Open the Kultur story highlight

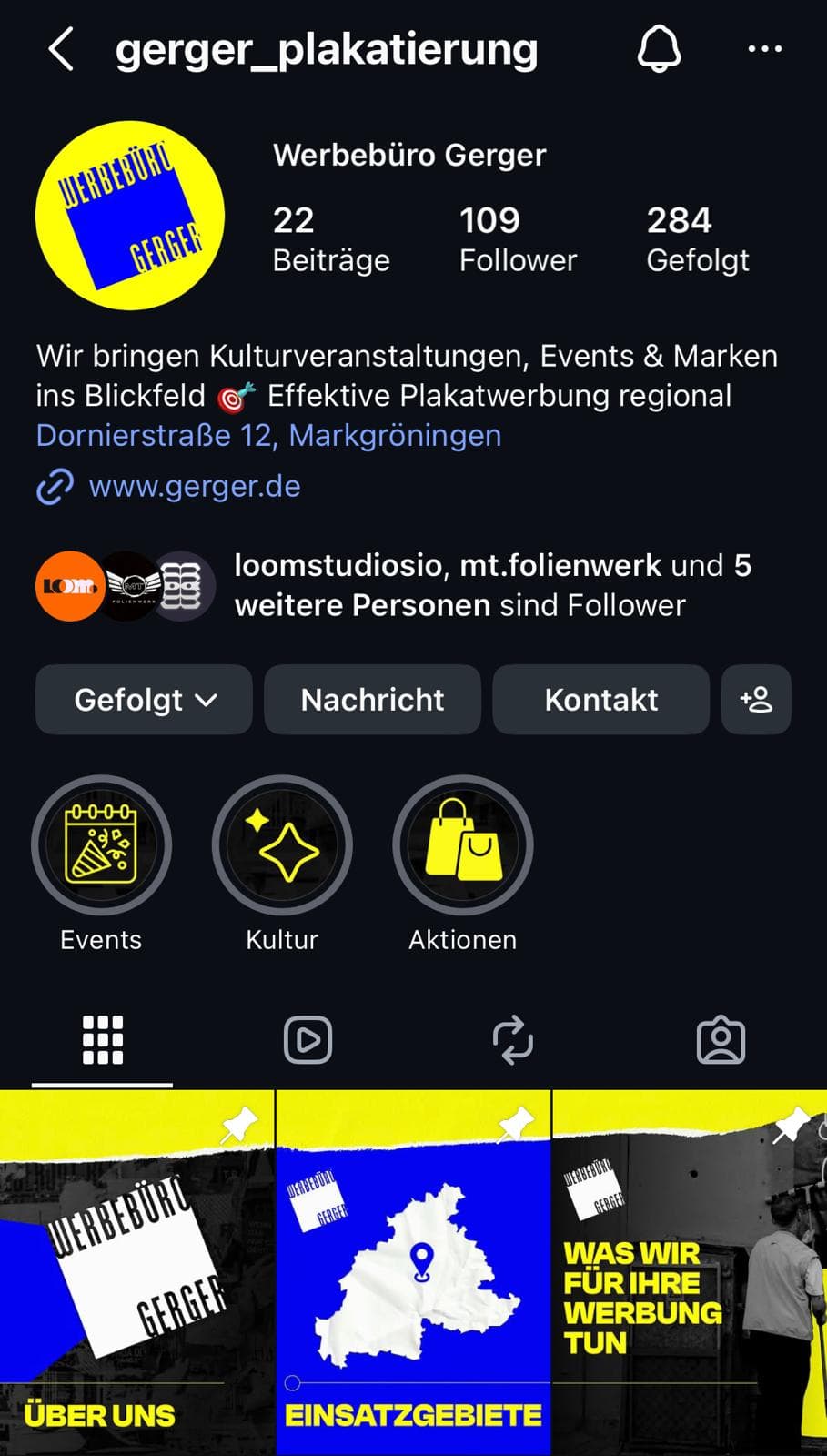[281, 844]
